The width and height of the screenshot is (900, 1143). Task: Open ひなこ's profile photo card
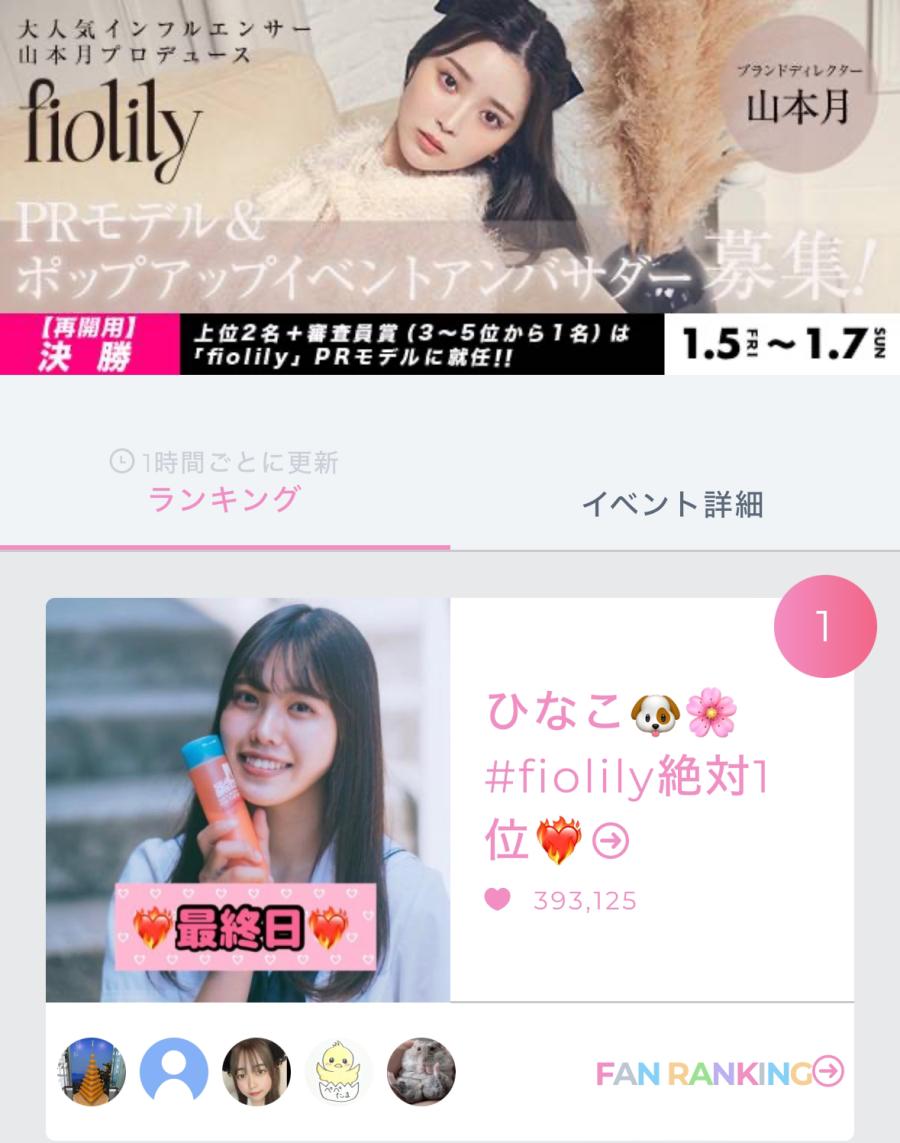click(248, 799)
